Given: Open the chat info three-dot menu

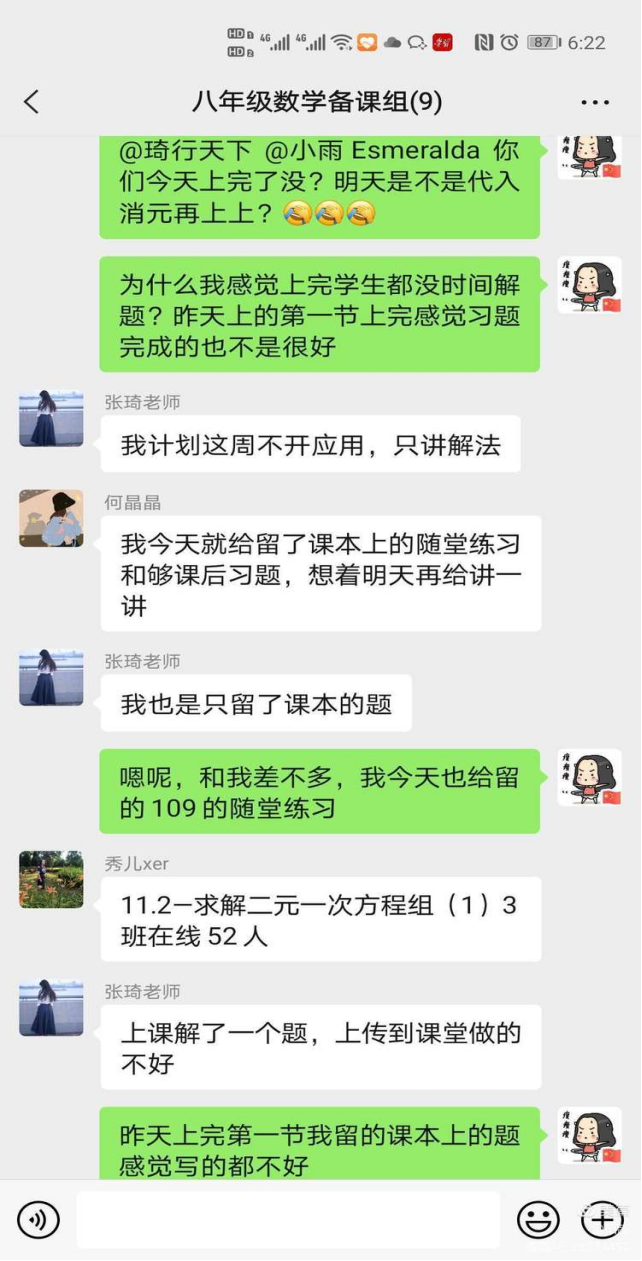Looking at the screenshot, I should click(595, 102).
